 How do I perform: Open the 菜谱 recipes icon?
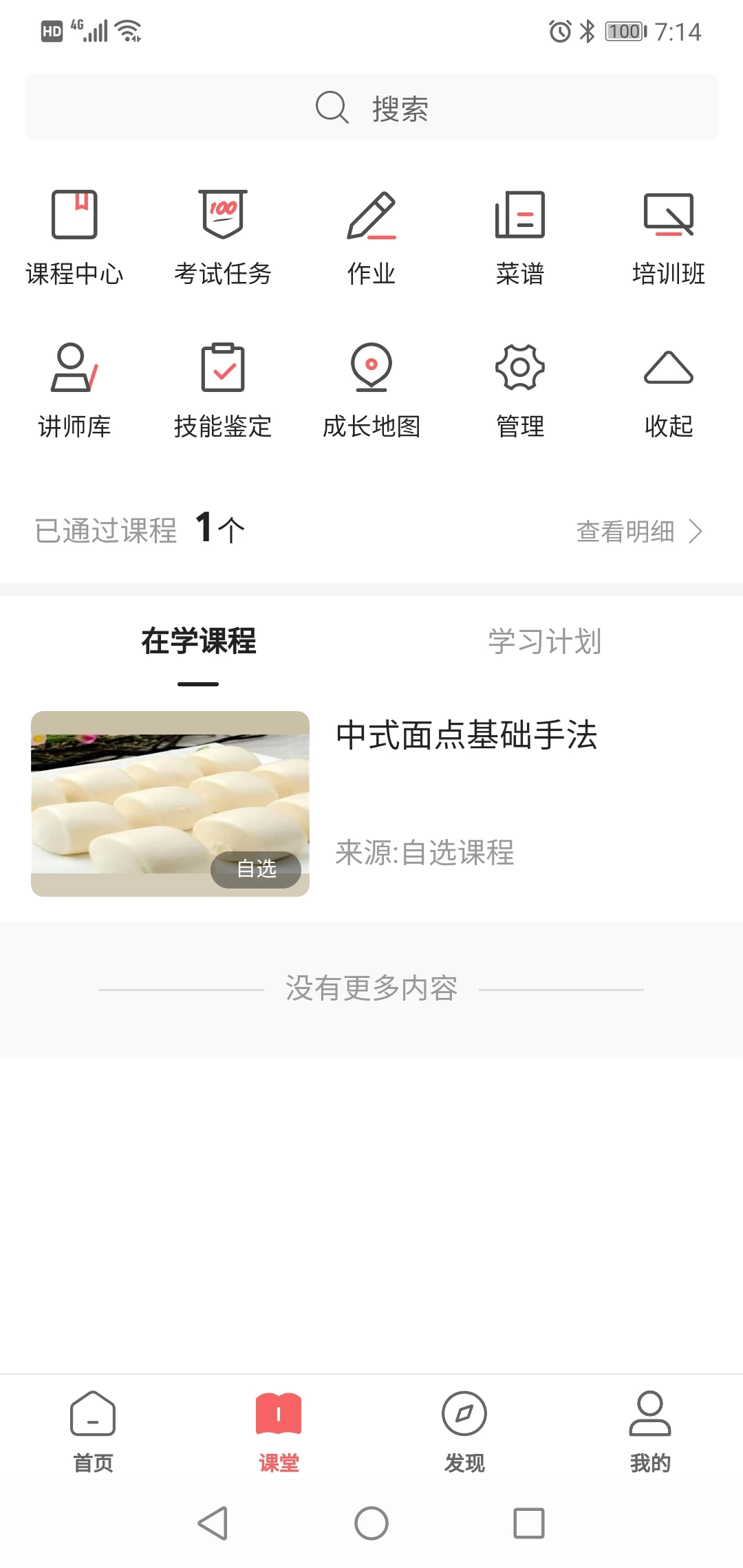[520, 237]
